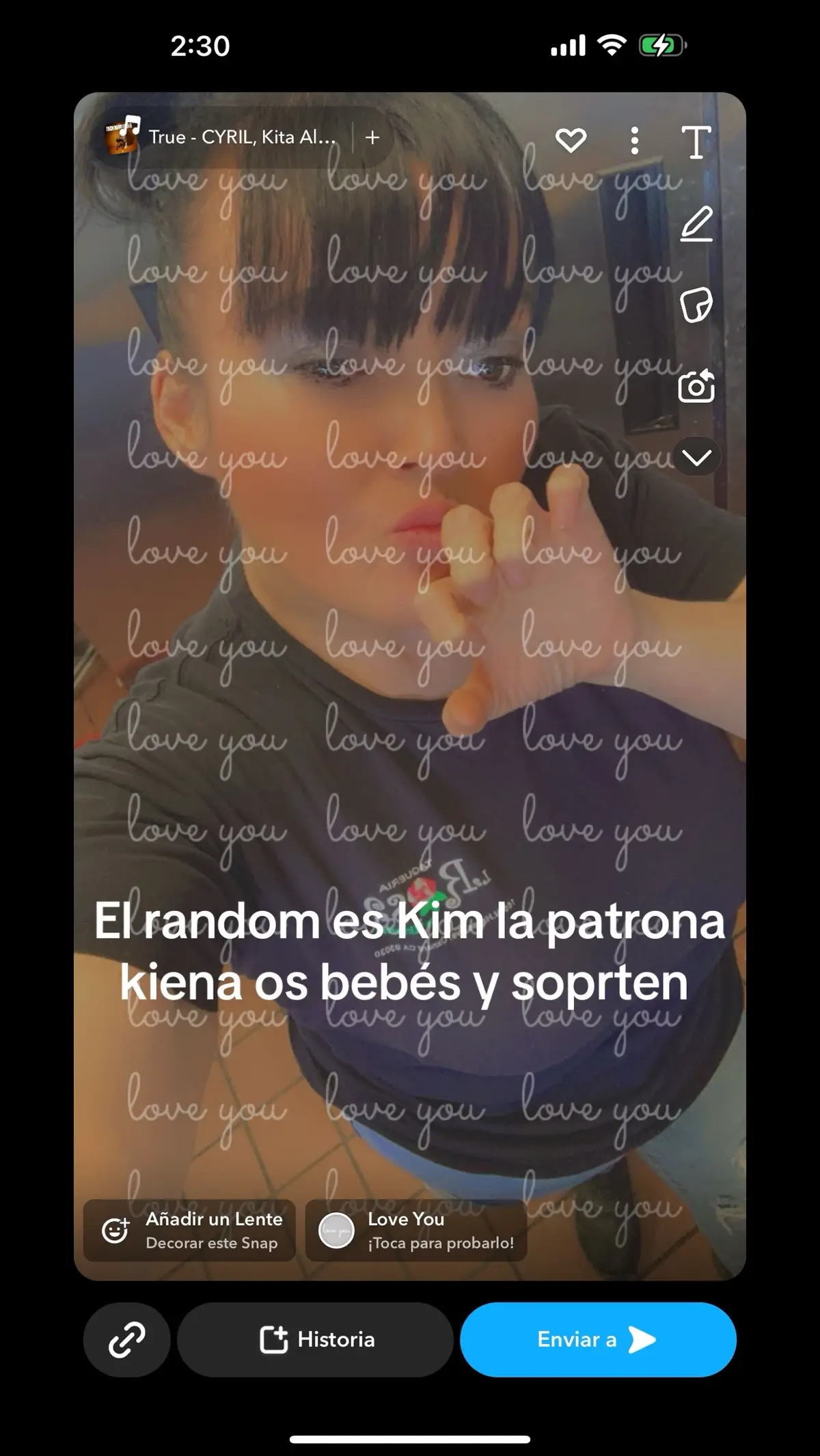Open the three-dot overflow menu

(x=635, y=141)
